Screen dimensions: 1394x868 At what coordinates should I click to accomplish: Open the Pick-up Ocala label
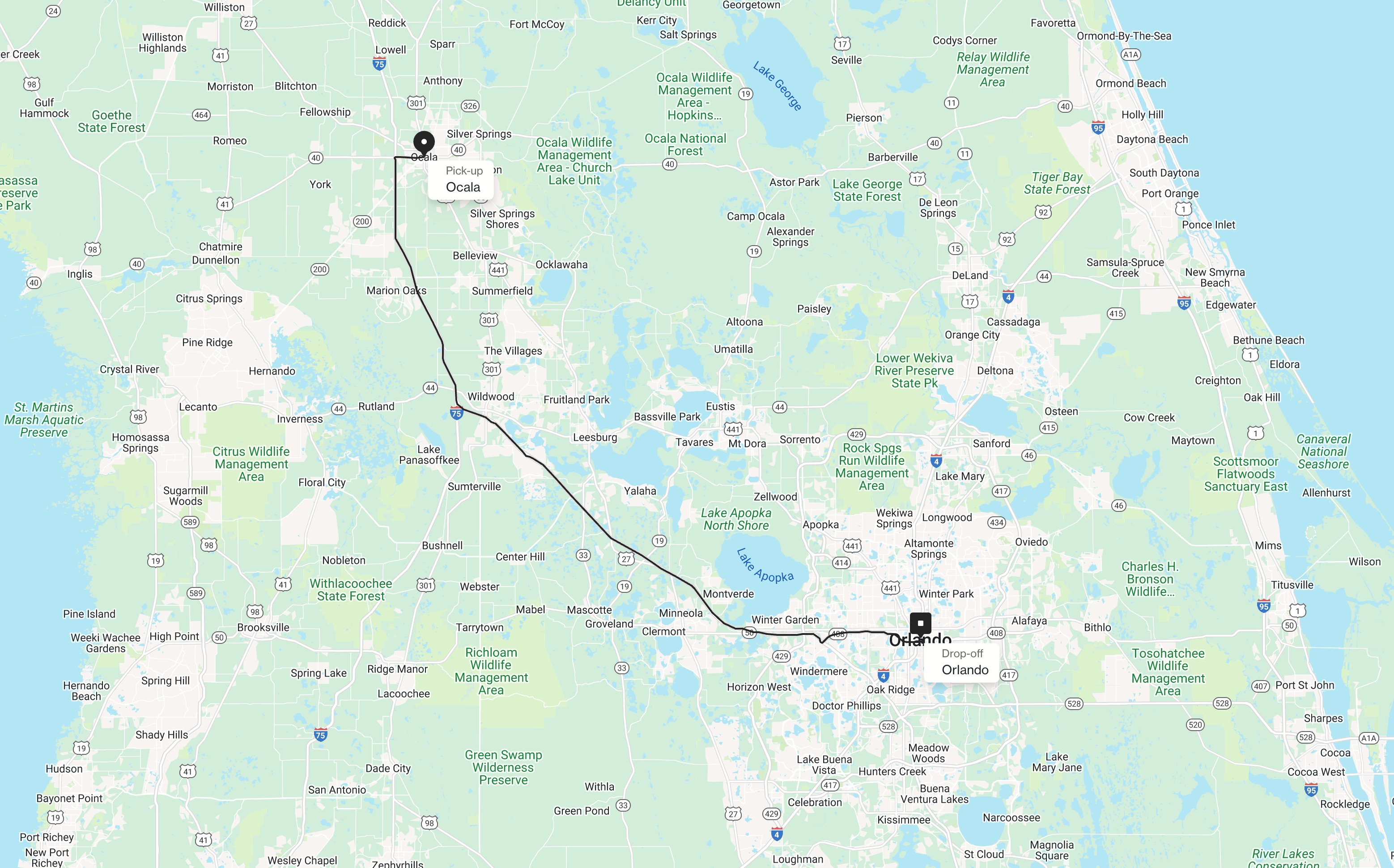point(463,180)
